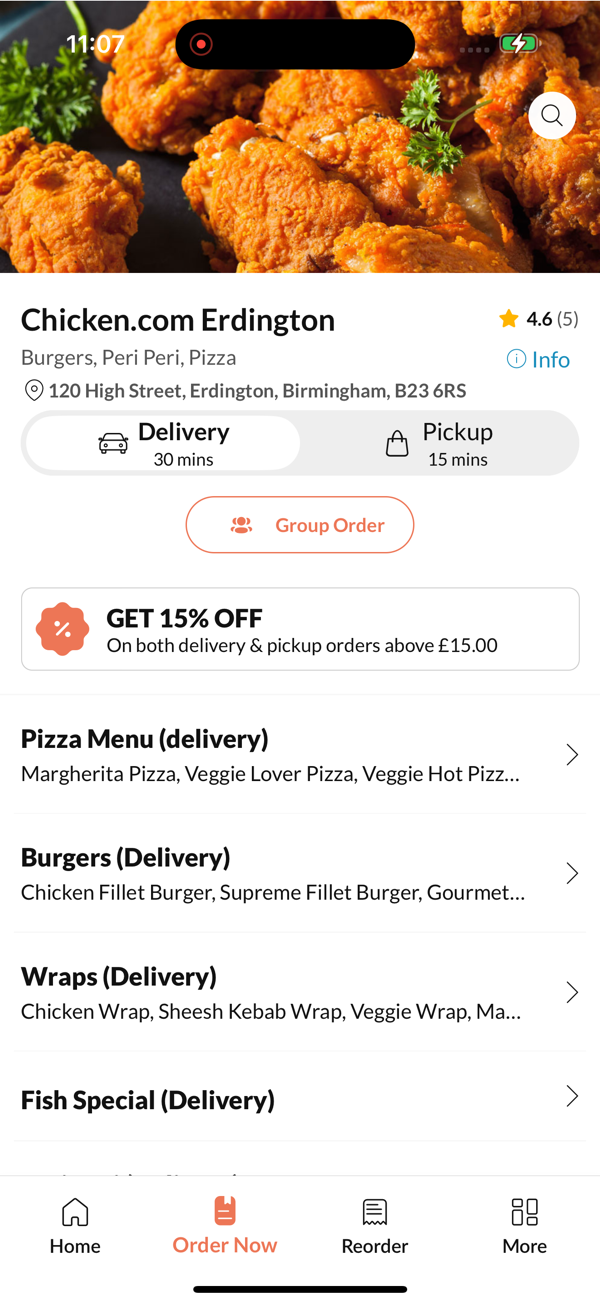Browse the Wraps (Delivery) category

point(300,993)
